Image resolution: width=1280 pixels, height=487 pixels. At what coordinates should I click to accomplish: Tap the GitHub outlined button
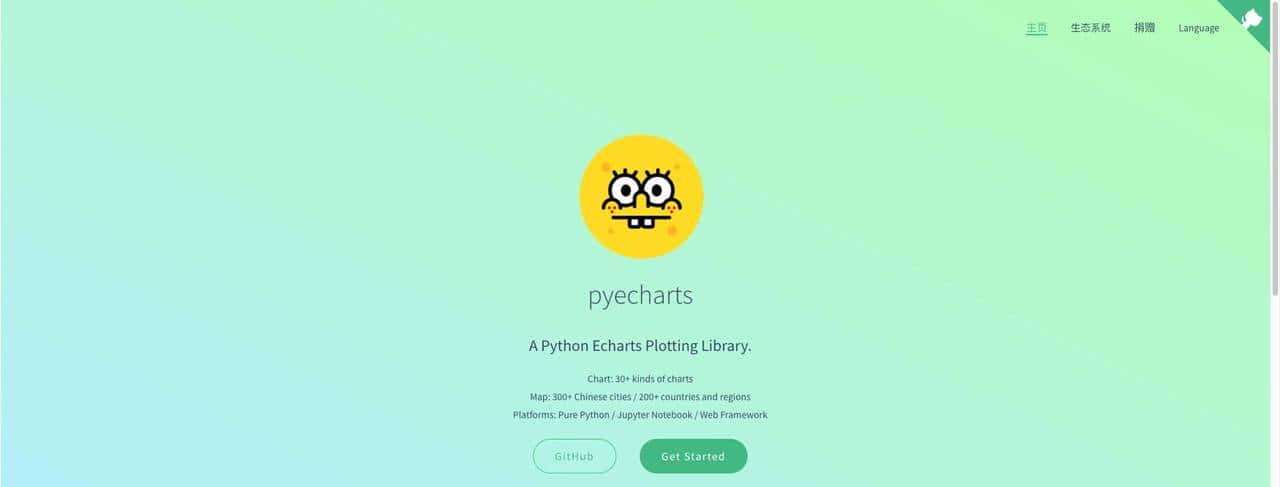click(574, 456)
